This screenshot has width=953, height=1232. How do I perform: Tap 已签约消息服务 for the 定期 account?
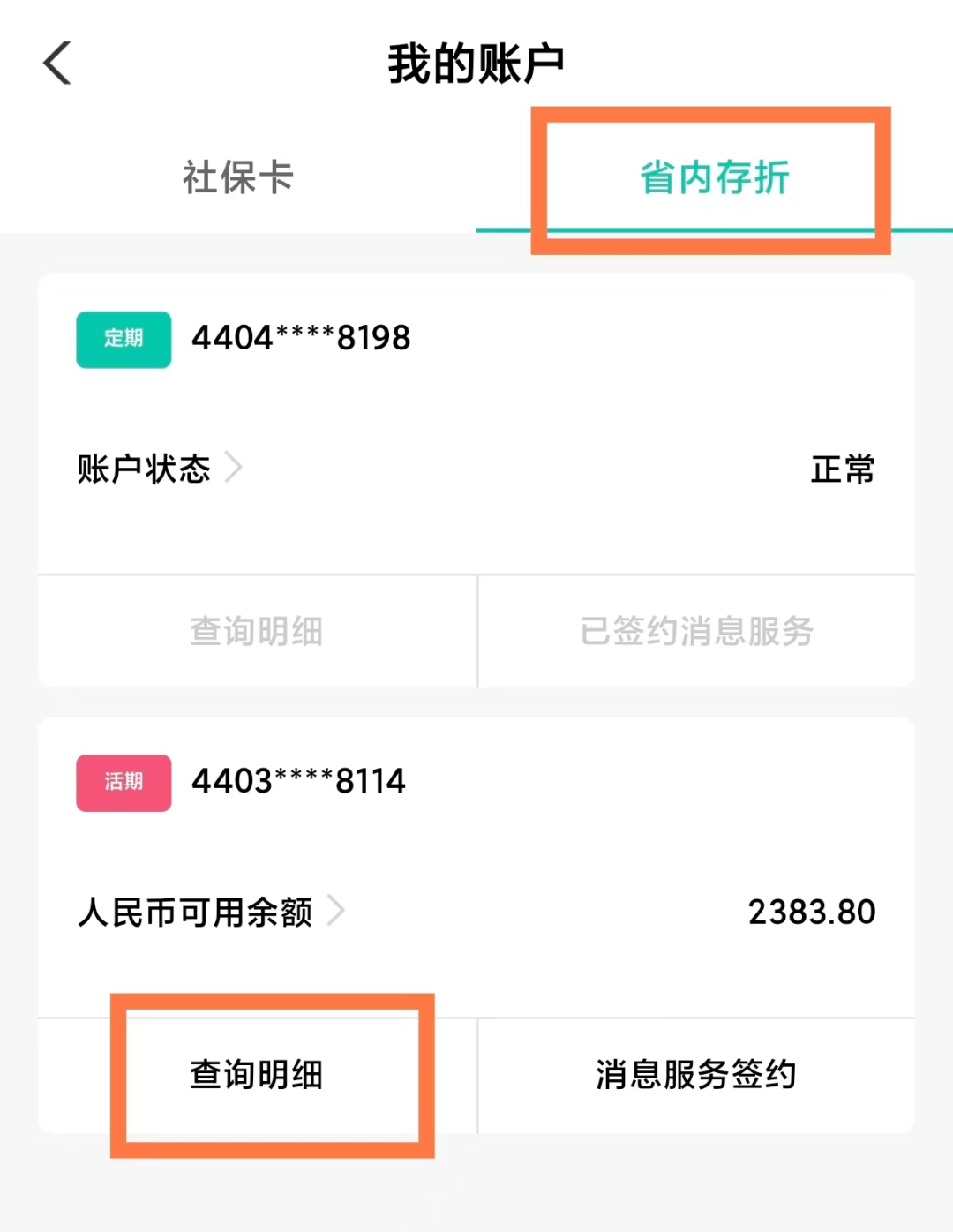pos(696,631)
